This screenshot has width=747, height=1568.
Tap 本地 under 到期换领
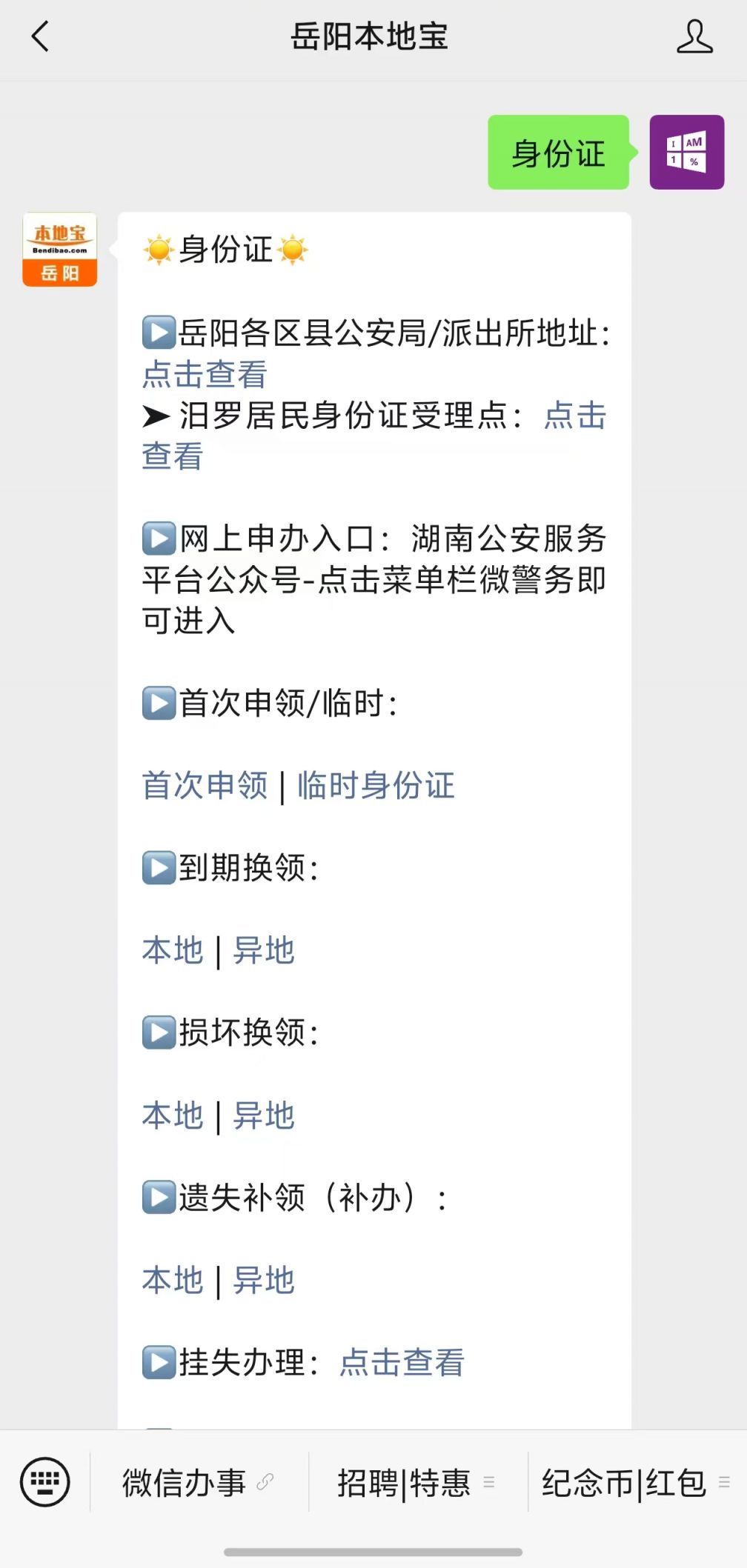(173, 950)
